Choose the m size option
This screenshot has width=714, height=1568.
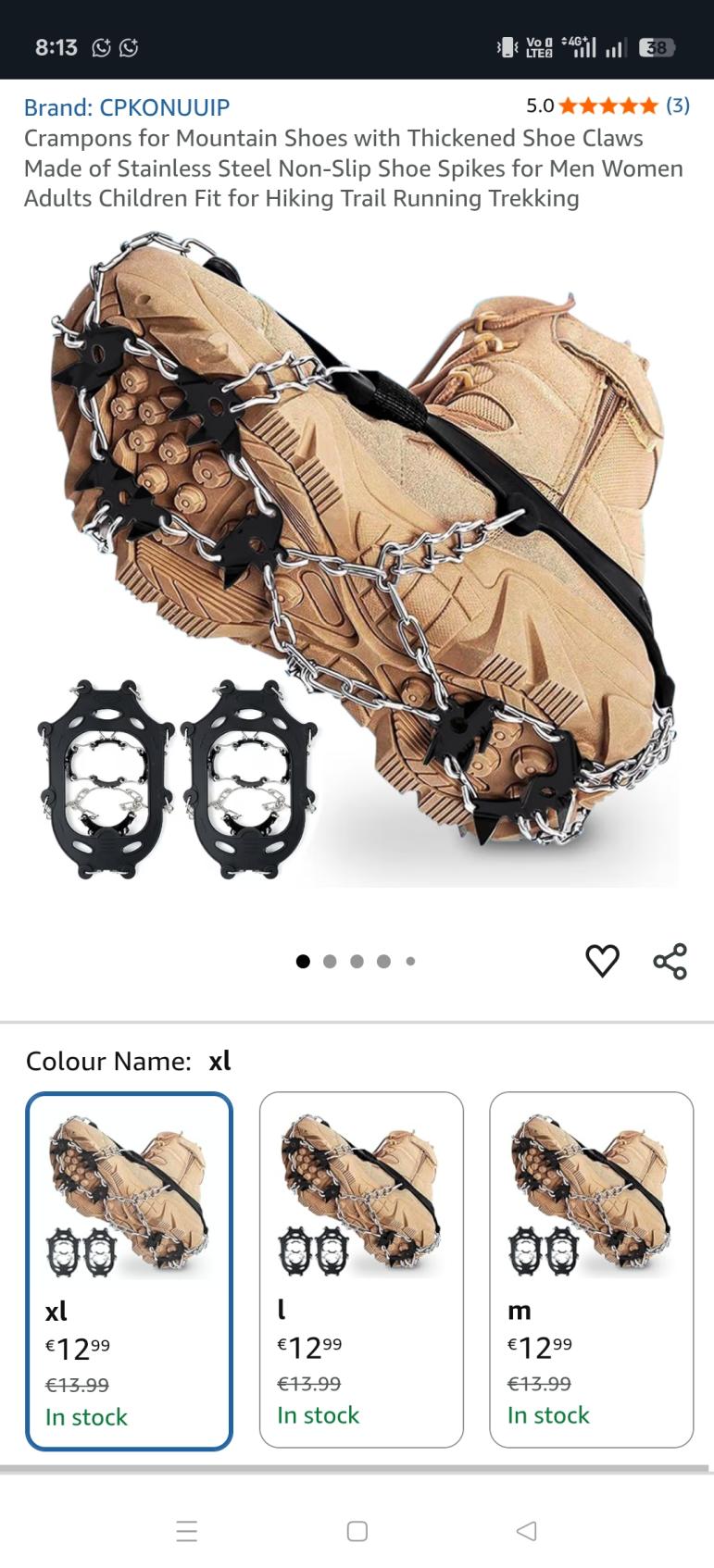591,1270
